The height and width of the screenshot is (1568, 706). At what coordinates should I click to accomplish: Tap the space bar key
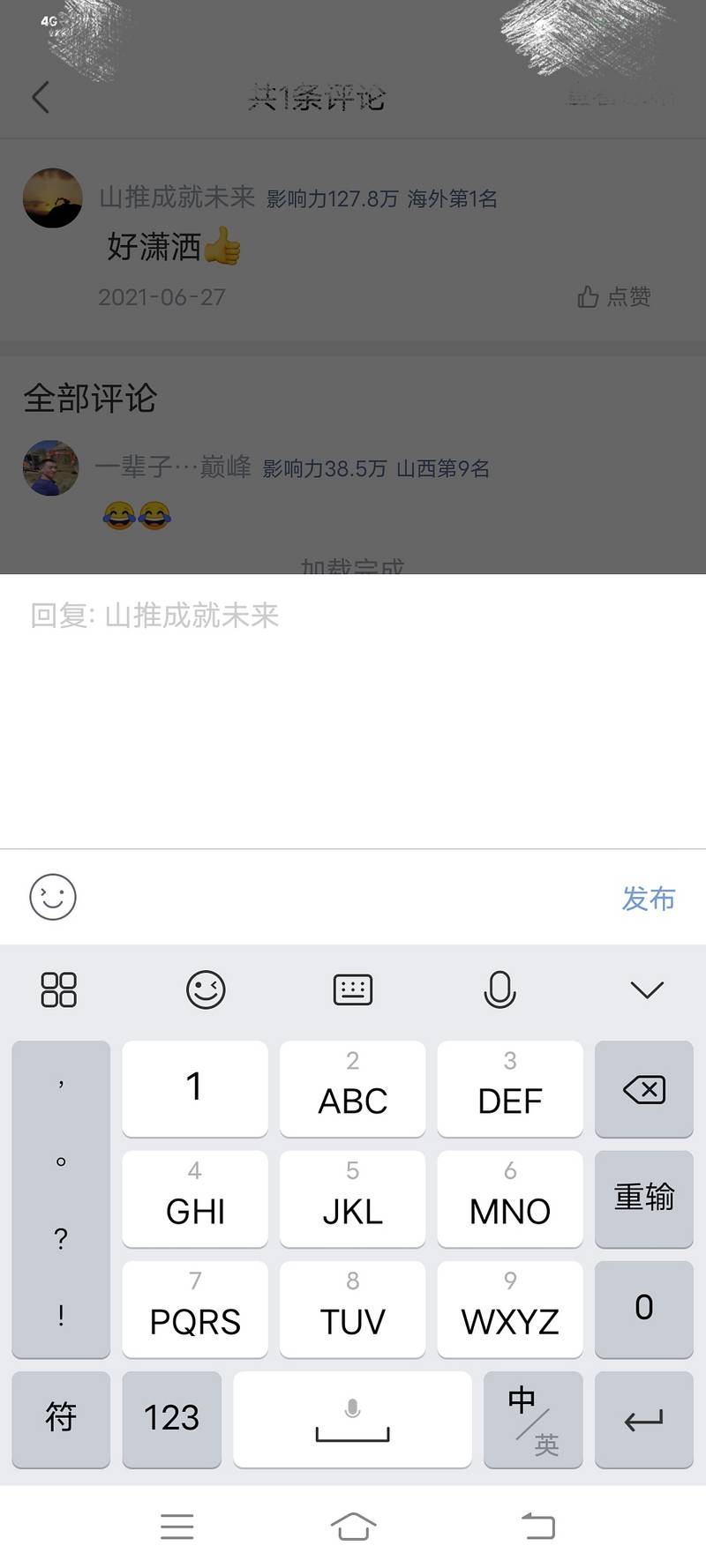(x=352, y=1419)
